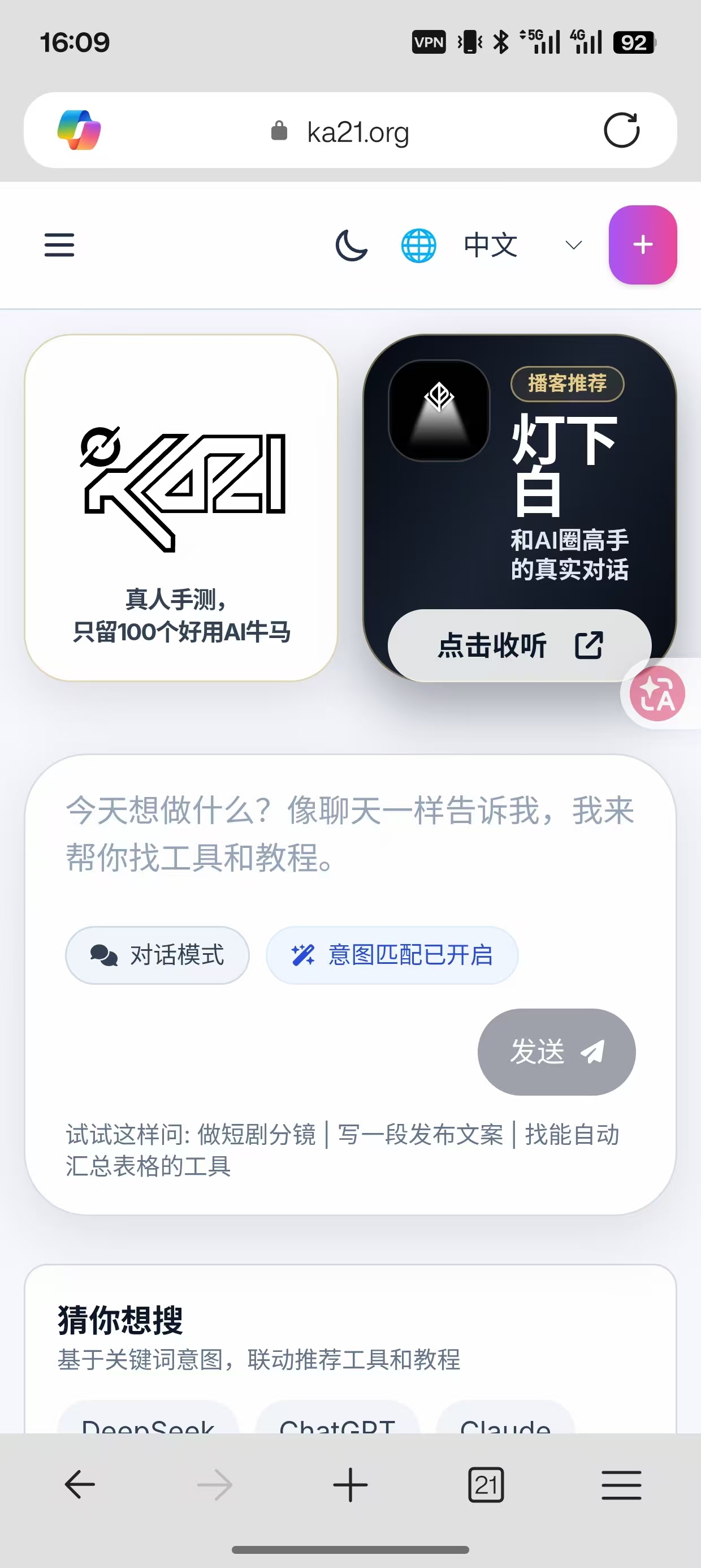The width and height of the screenshot is (701, 1568).
Task: Open the KA21 logo card
Action: coord(181,507)
